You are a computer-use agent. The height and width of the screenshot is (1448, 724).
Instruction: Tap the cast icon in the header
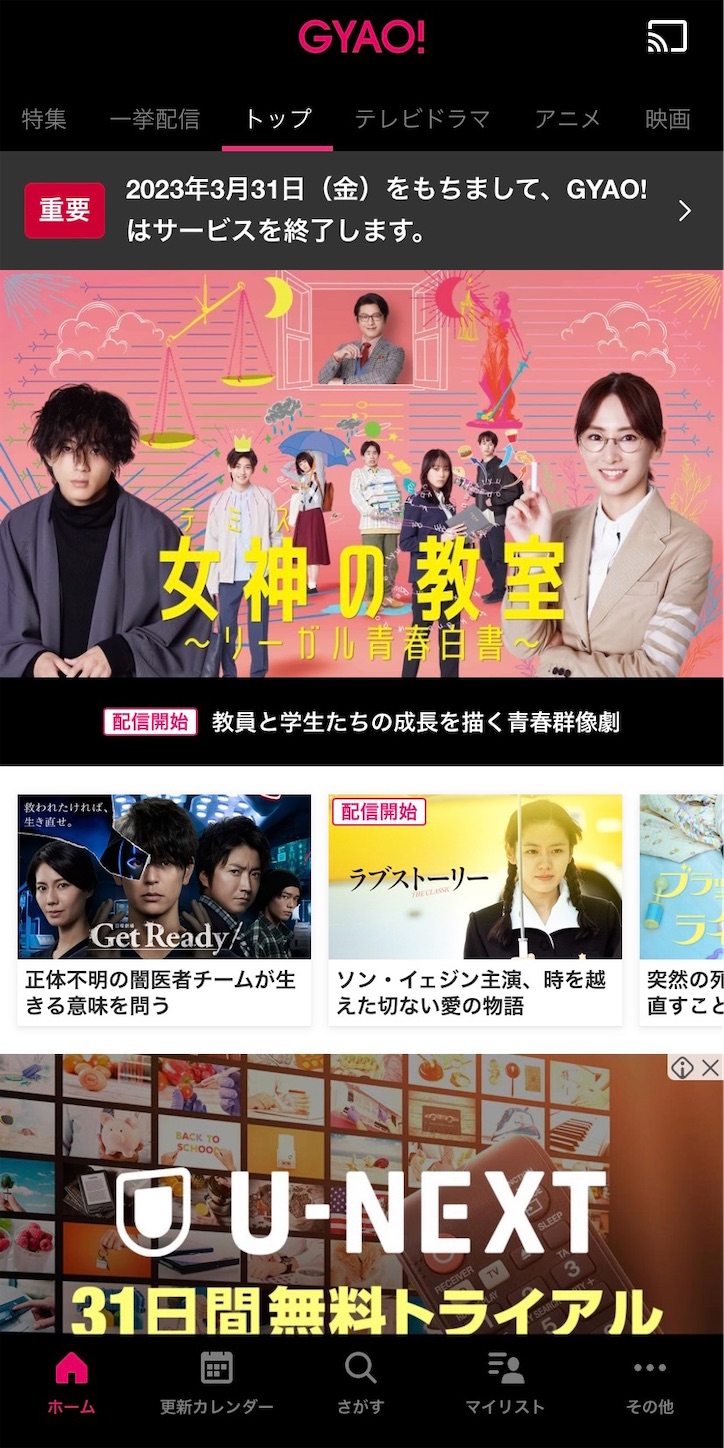point(667,37)
